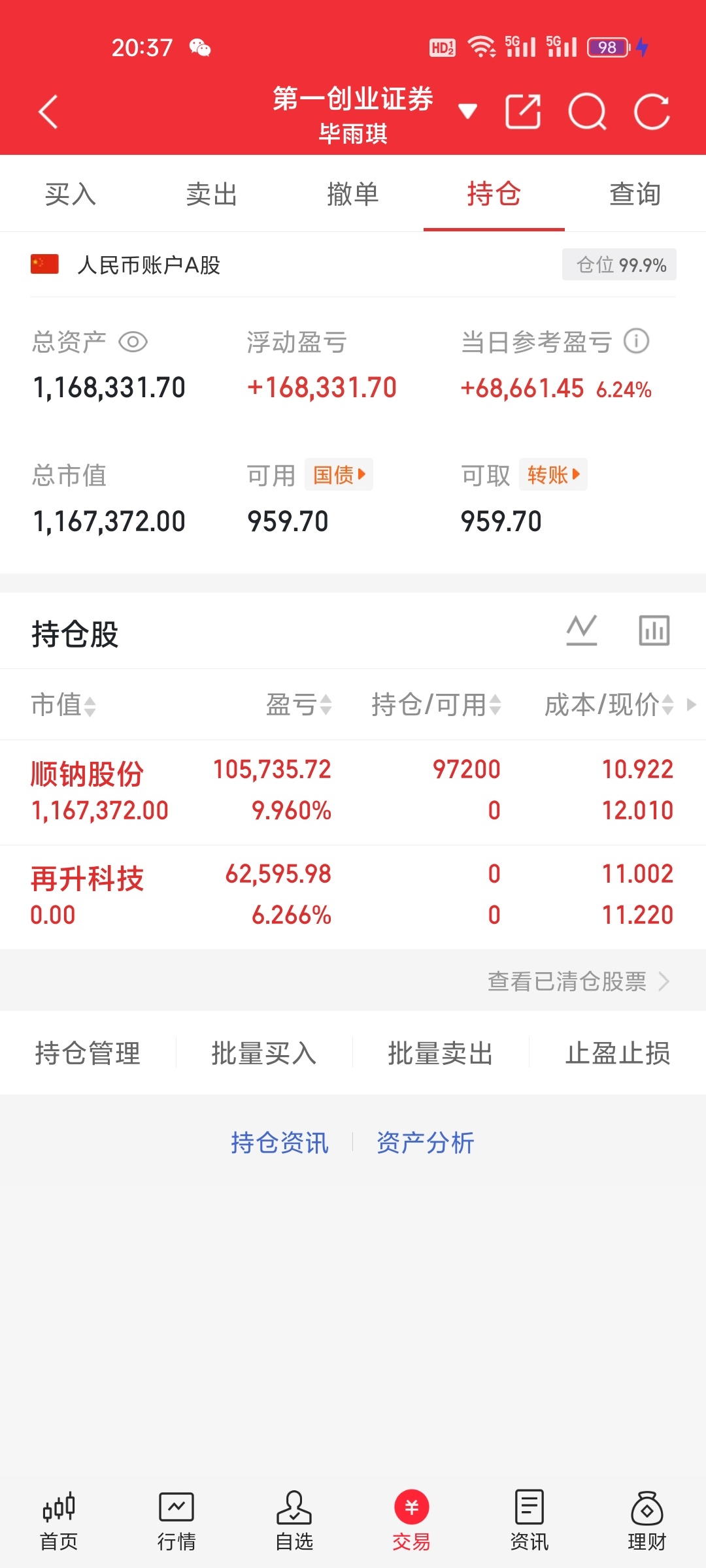Open account switcher via title dropdown triangle

pos(467,111)
